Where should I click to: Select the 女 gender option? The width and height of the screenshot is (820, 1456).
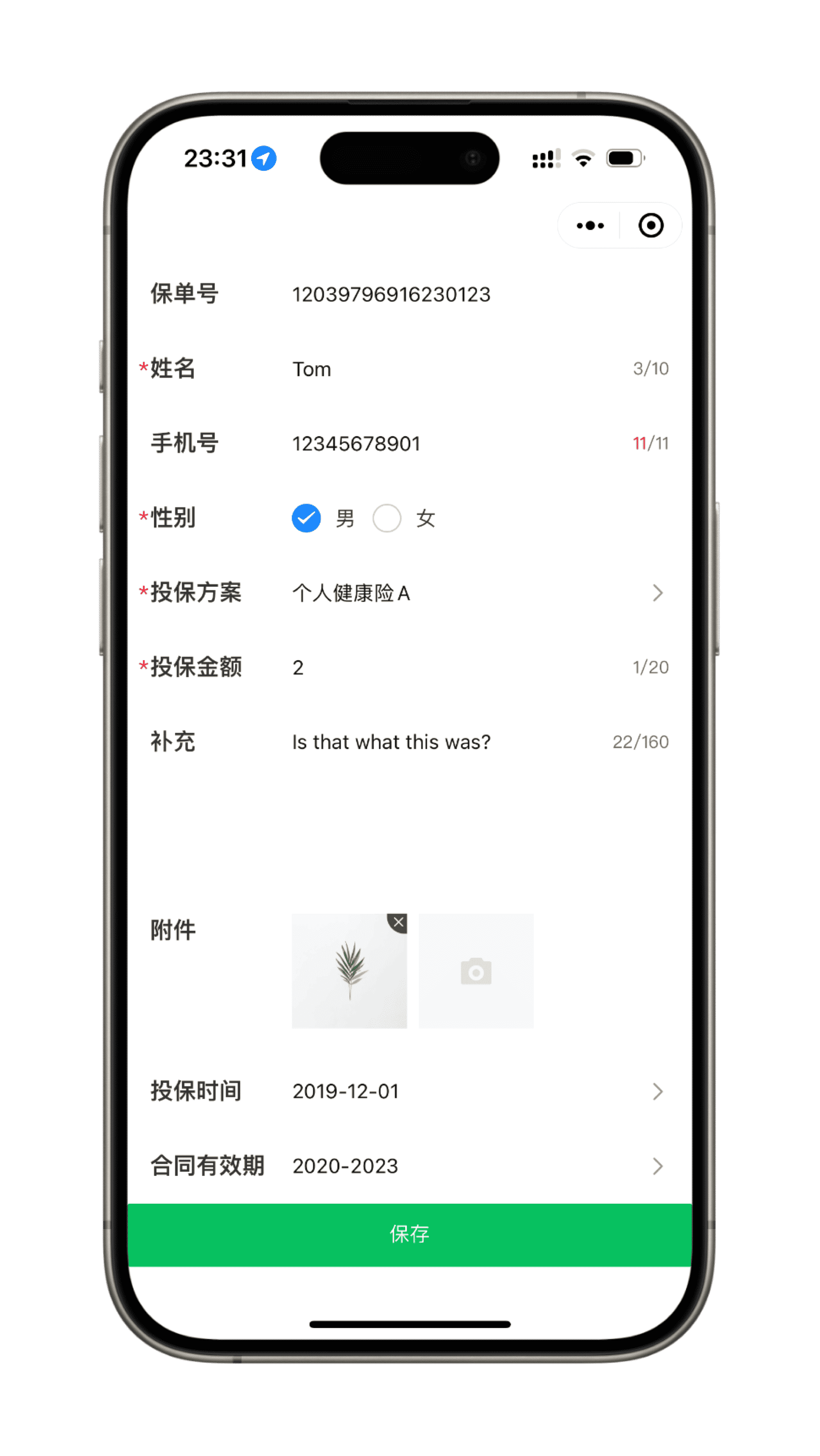[x=387, y=519]
